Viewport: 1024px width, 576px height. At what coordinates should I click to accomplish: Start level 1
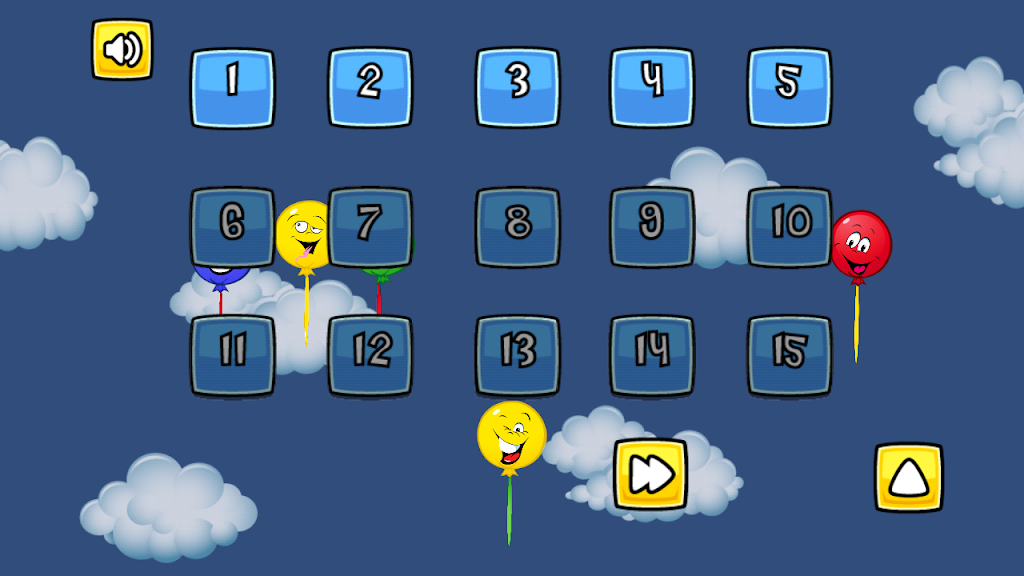pos(233,87)
